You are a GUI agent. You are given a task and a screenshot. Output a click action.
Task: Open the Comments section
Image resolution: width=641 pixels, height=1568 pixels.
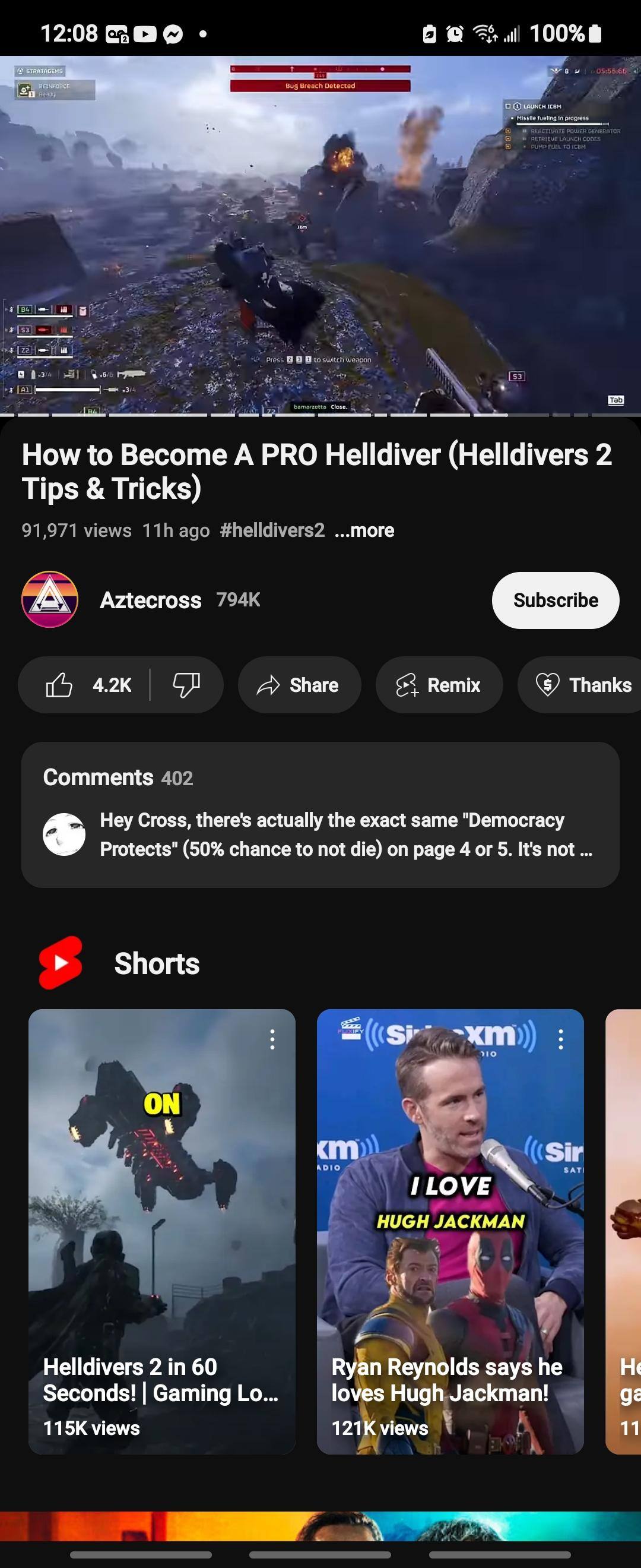pyautogui.click(x=320, y=814)
